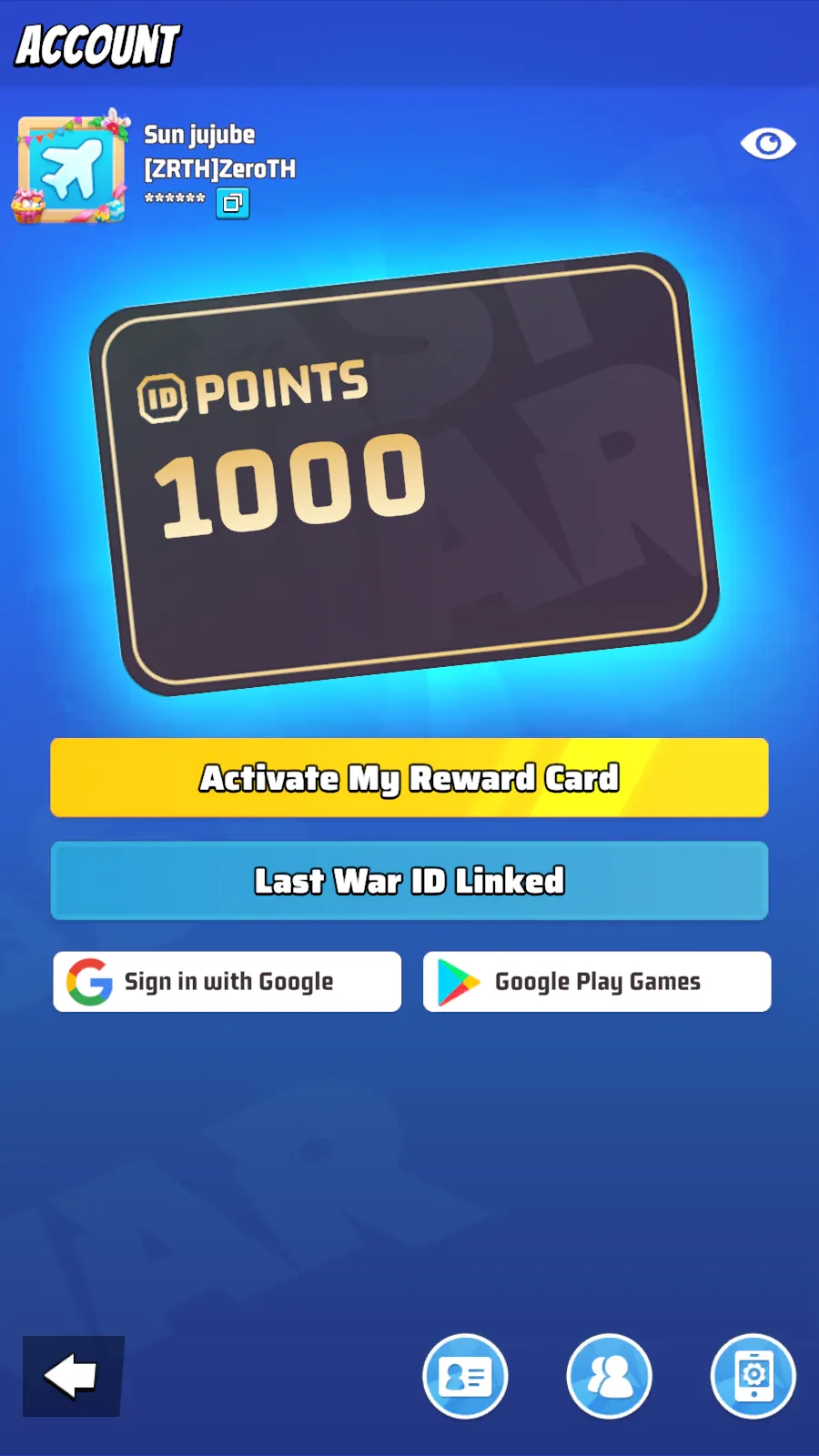Sign in with Google
The height and width of the screenshot is (1456, 819).
coord(227,982)
